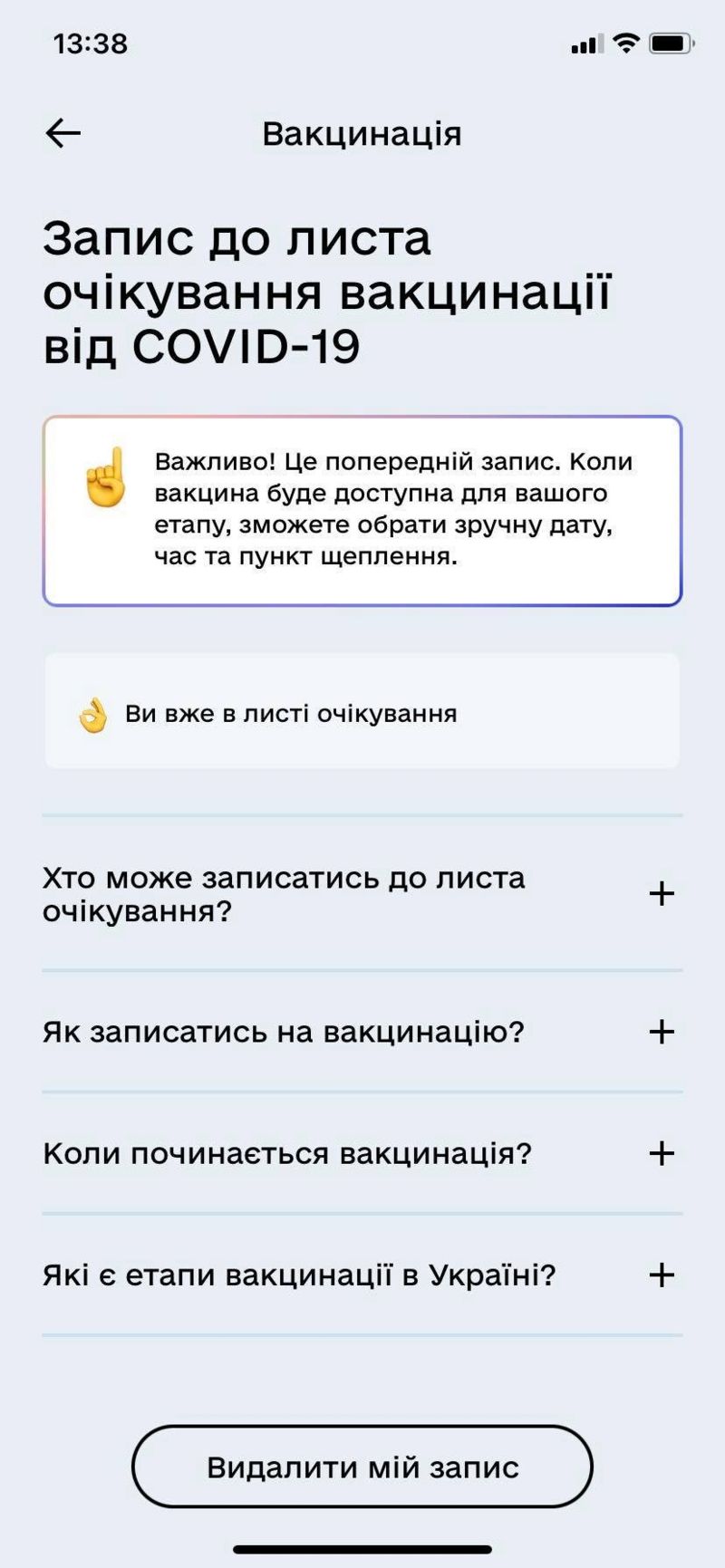This screenshot has height=1568, width=725.
Task: Expand 'Коли починається вакцинація?' question
Action: tap(662, 1153)
